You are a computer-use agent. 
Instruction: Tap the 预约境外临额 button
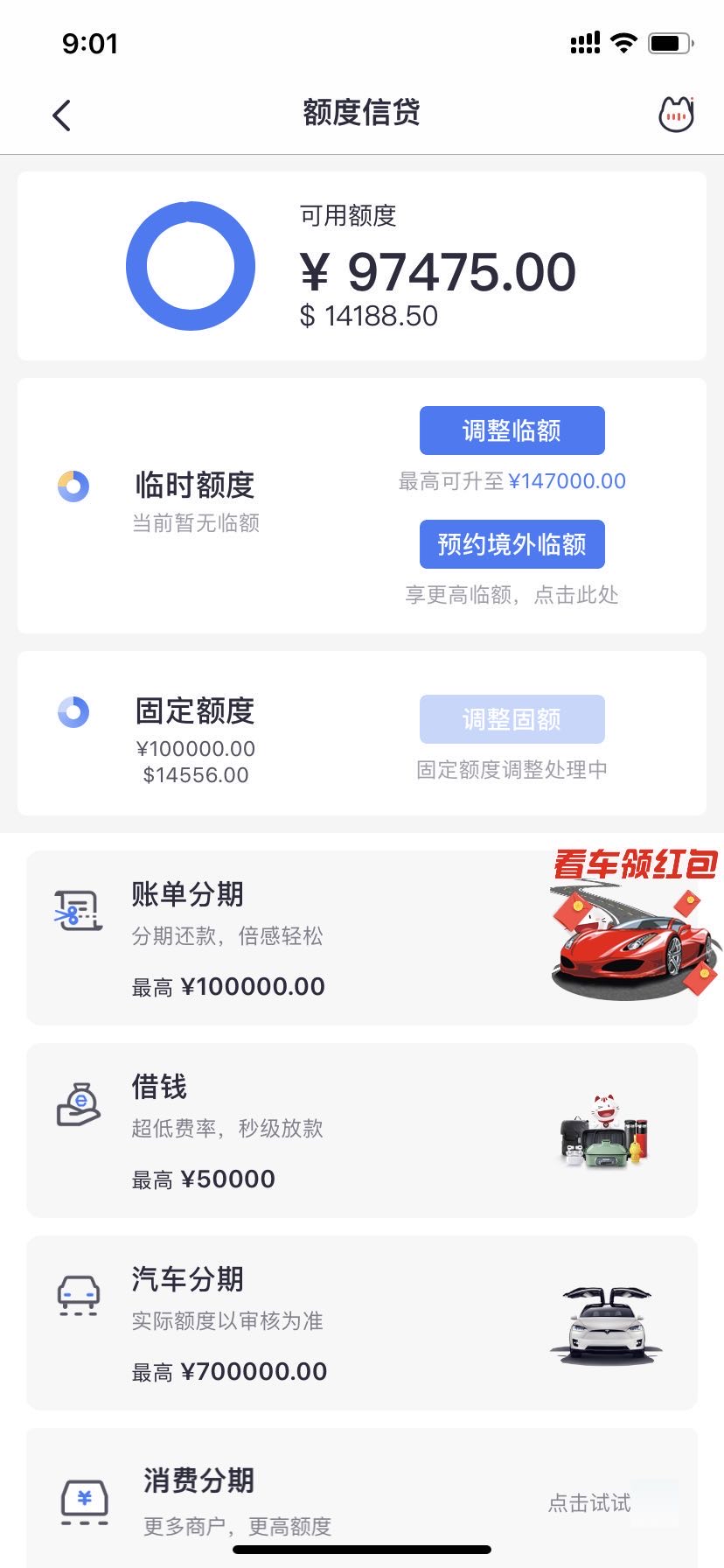click(512, 544)
